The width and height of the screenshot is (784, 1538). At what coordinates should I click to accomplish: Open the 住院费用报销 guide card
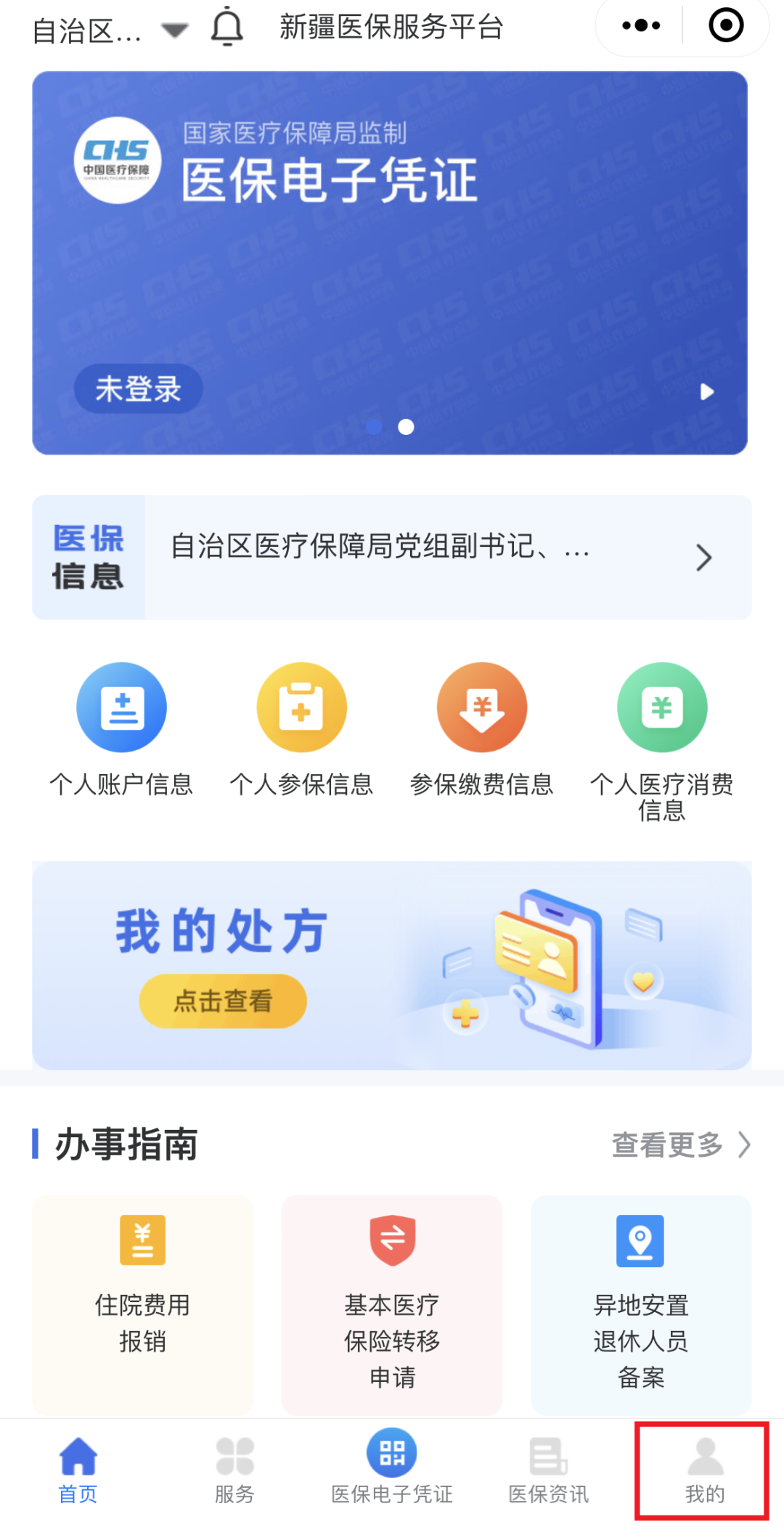coord(142,1303)
